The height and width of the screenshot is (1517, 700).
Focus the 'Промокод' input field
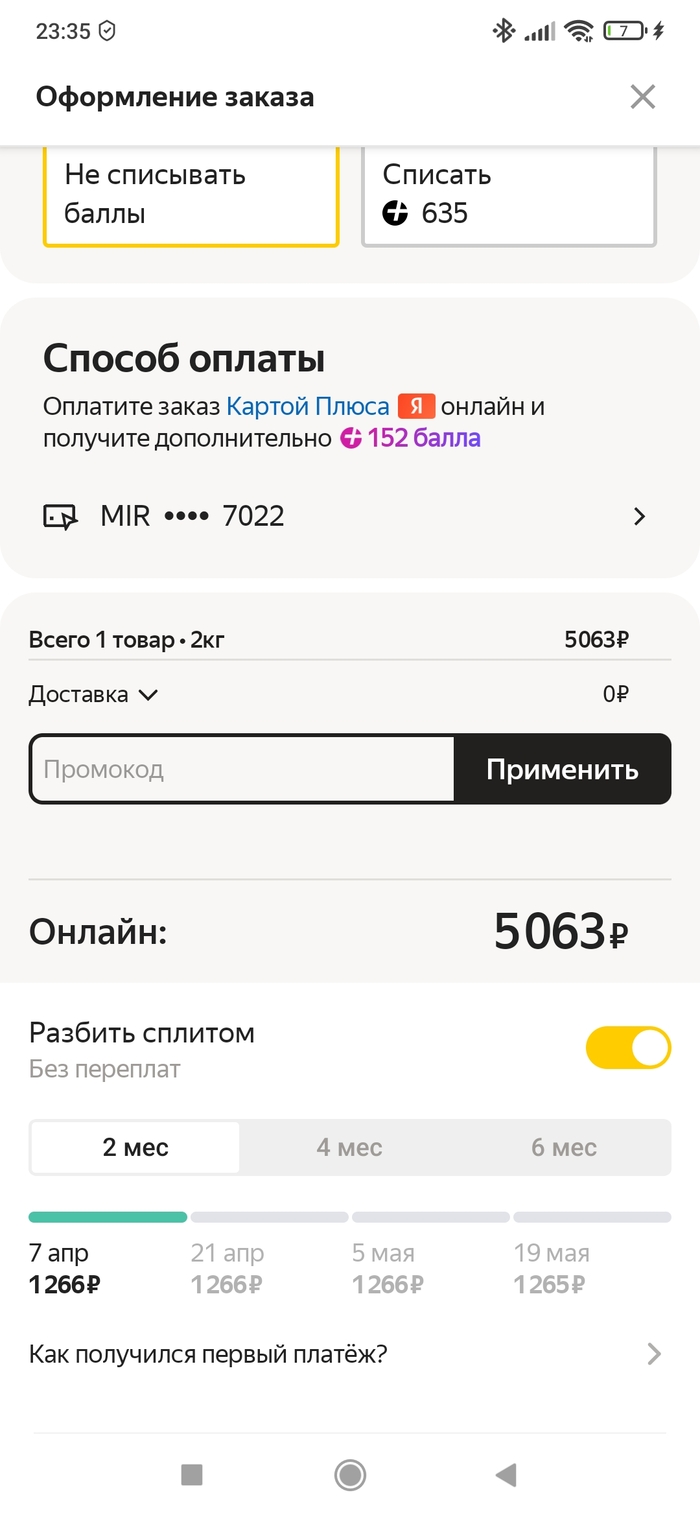[x=242, y=769]
